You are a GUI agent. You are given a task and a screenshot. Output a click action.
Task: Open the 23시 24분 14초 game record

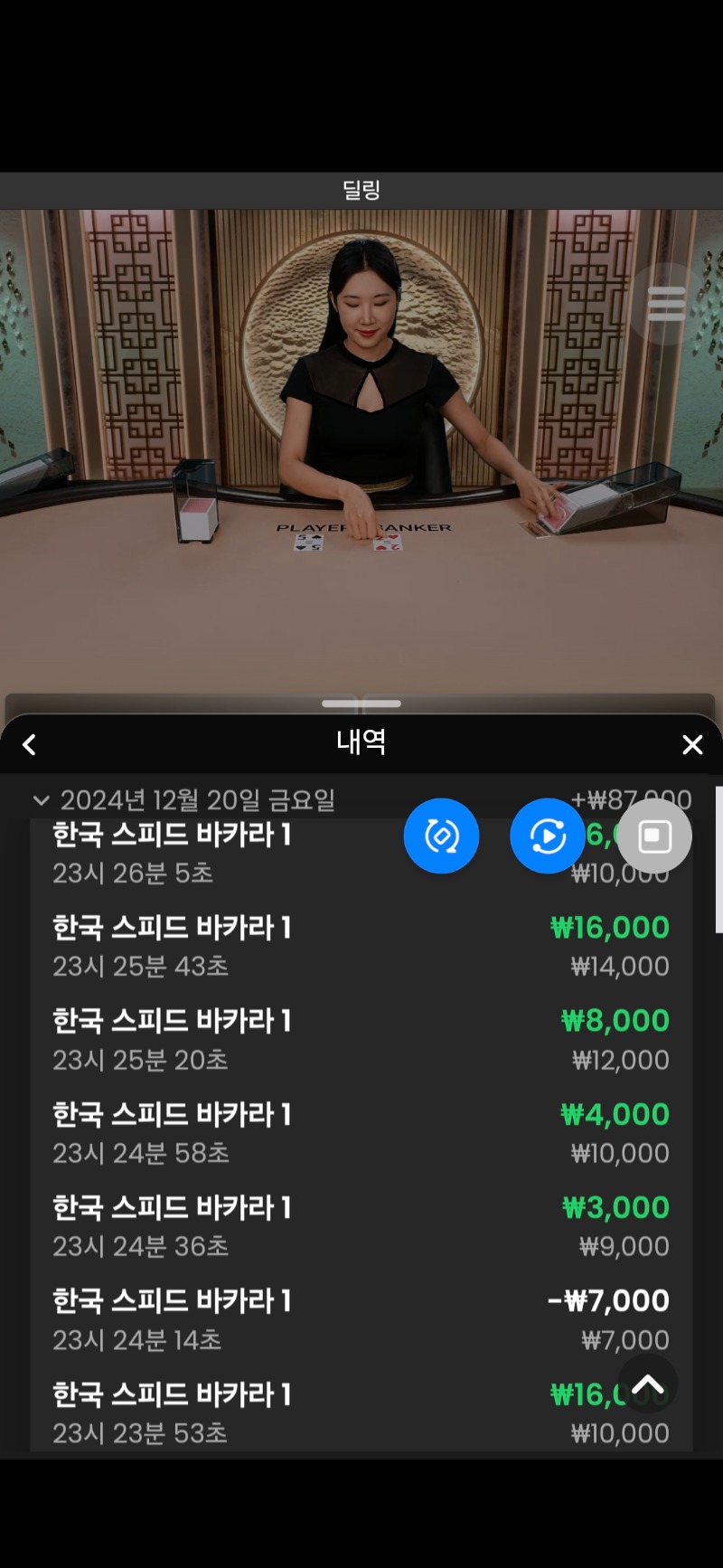(361, 1318)
